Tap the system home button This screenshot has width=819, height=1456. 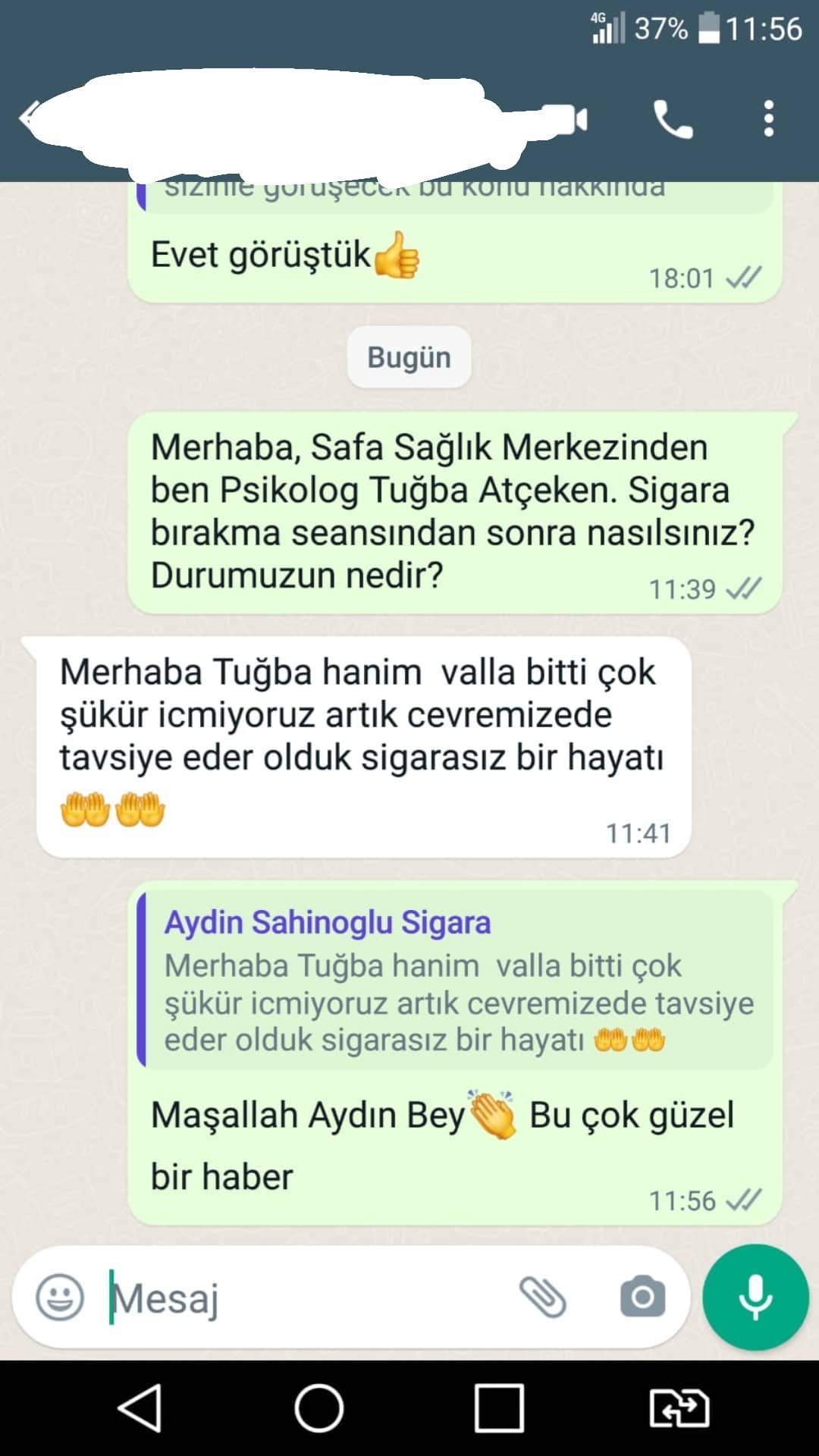click(x=319, y=1408)
